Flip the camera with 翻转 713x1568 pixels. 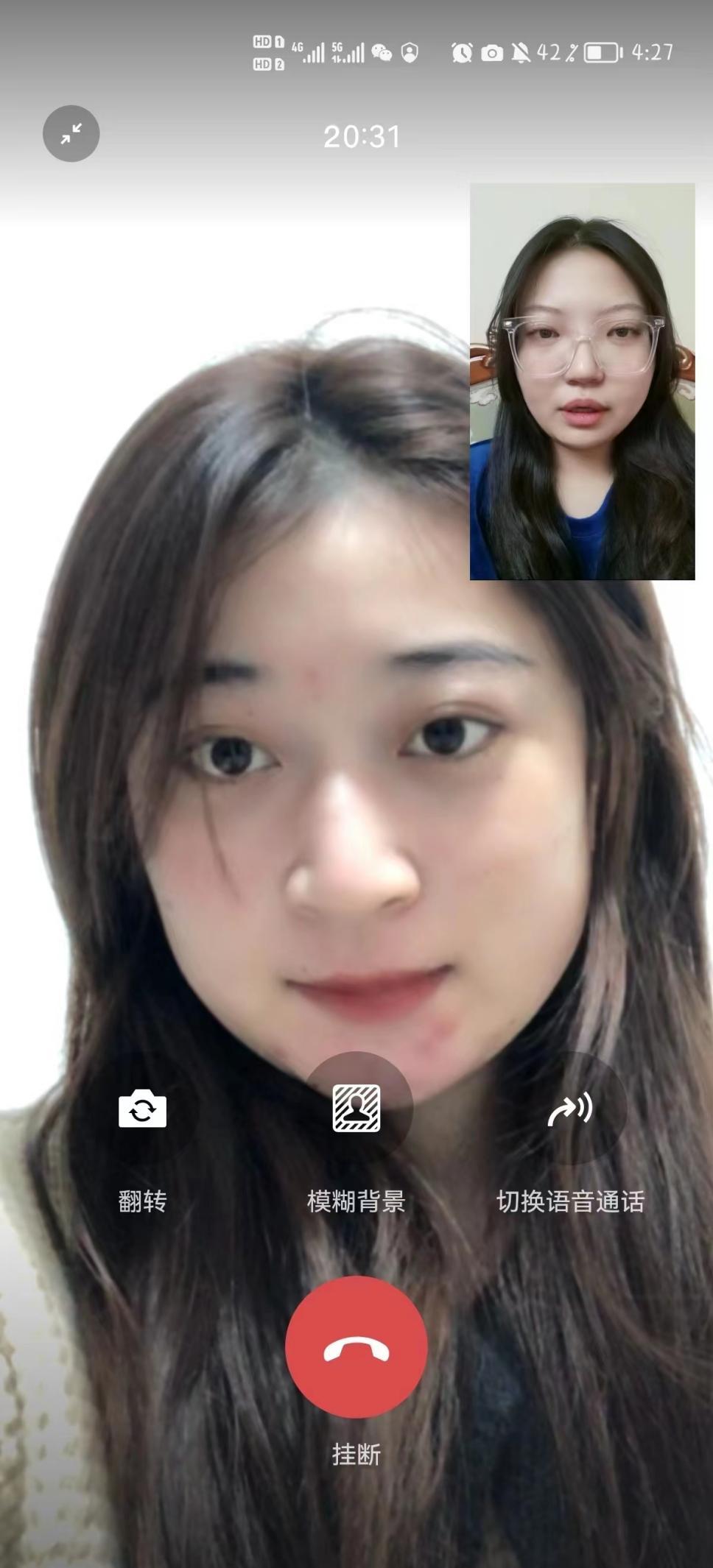click(x=142, y=1109)
